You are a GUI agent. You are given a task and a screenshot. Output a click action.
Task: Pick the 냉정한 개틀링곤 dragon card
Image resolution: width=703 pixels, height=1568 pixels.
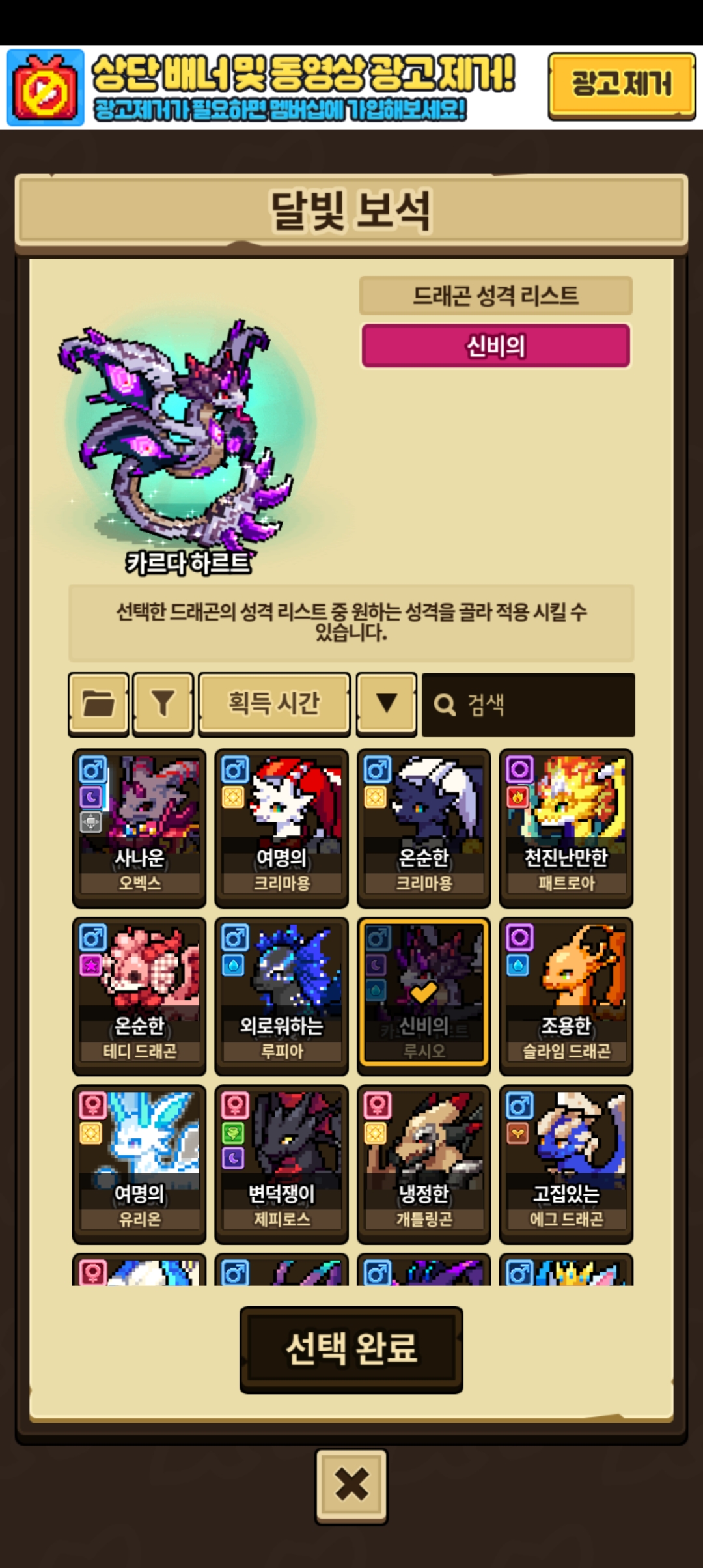pos(424,1164)
